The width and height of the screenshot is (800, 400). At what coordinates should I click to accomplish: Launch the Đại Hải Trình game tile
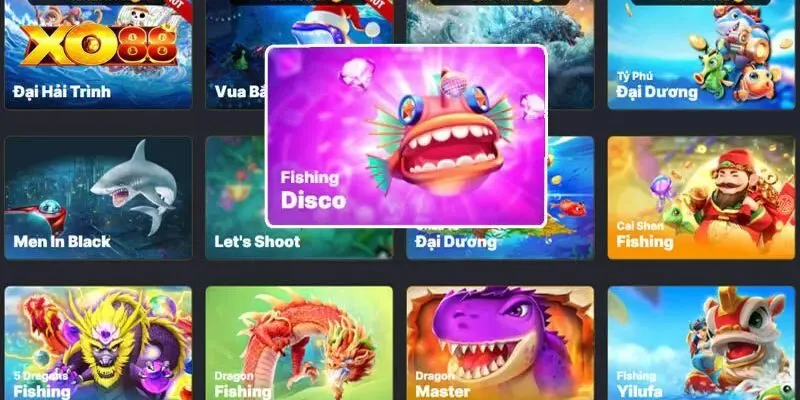(x=98, y=55)
